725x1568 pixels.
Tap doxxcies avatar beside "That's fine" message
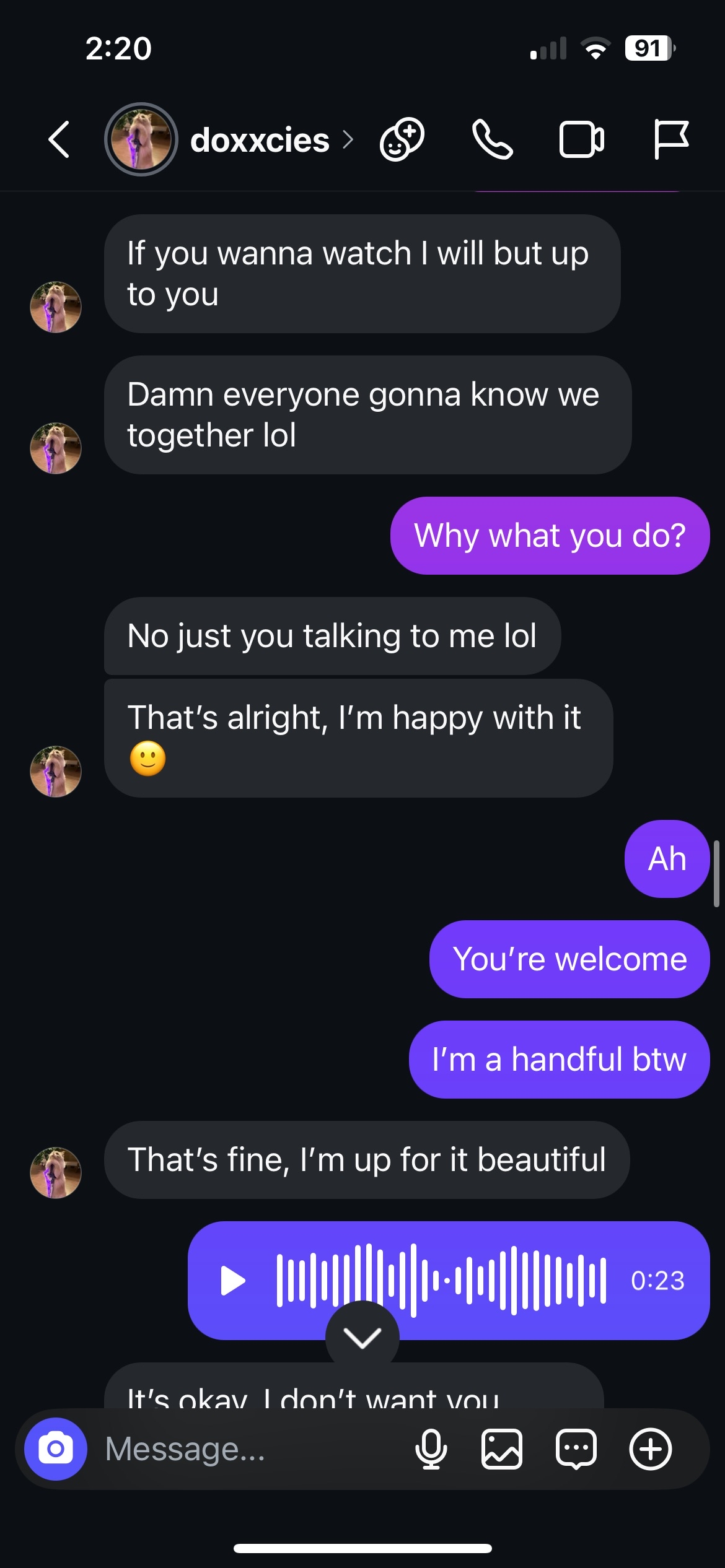(56, 1172)
